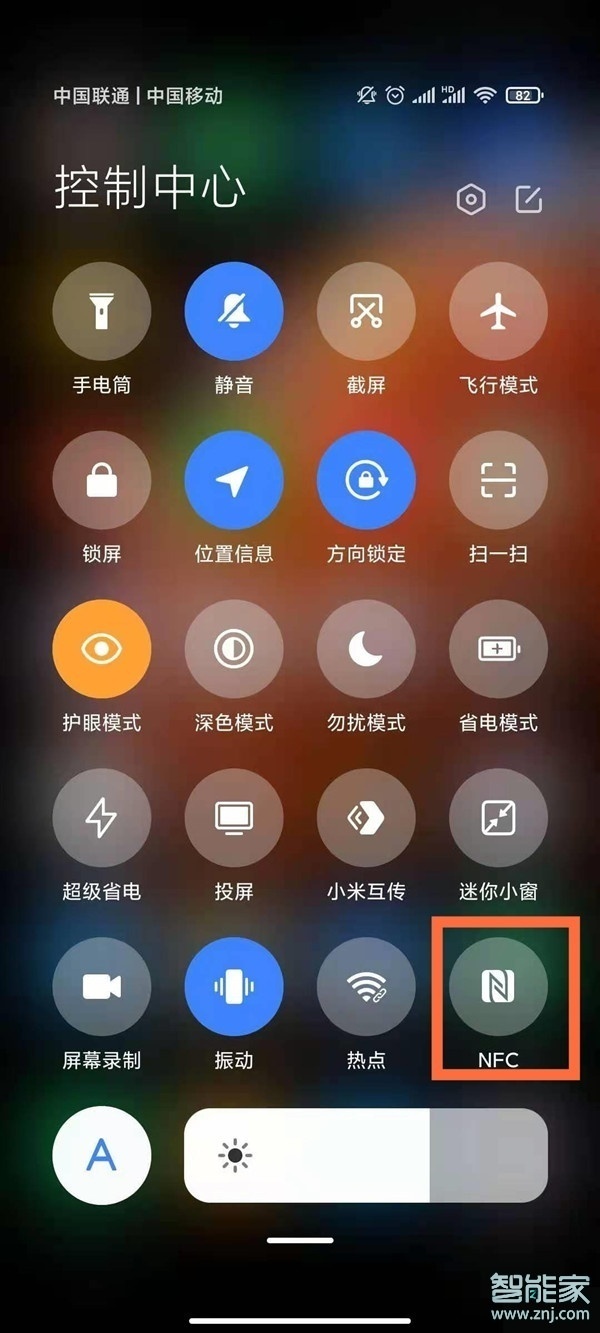Start screen recording (屏幕录制)

pyautogui.click(x=102, y=987)
